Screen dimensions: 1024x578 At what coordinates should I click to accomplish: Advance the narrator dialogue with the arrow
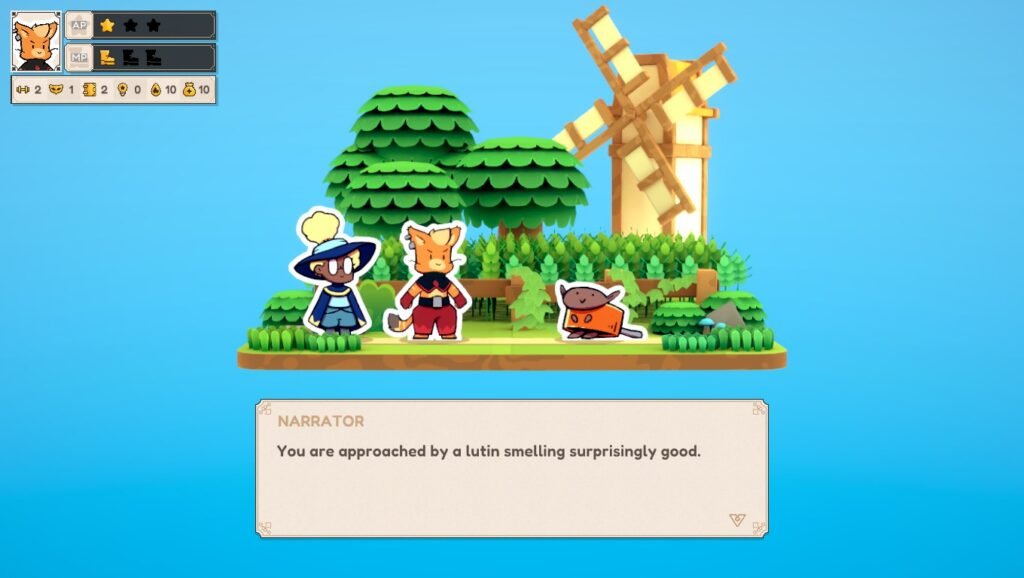(x=738, y=519)
